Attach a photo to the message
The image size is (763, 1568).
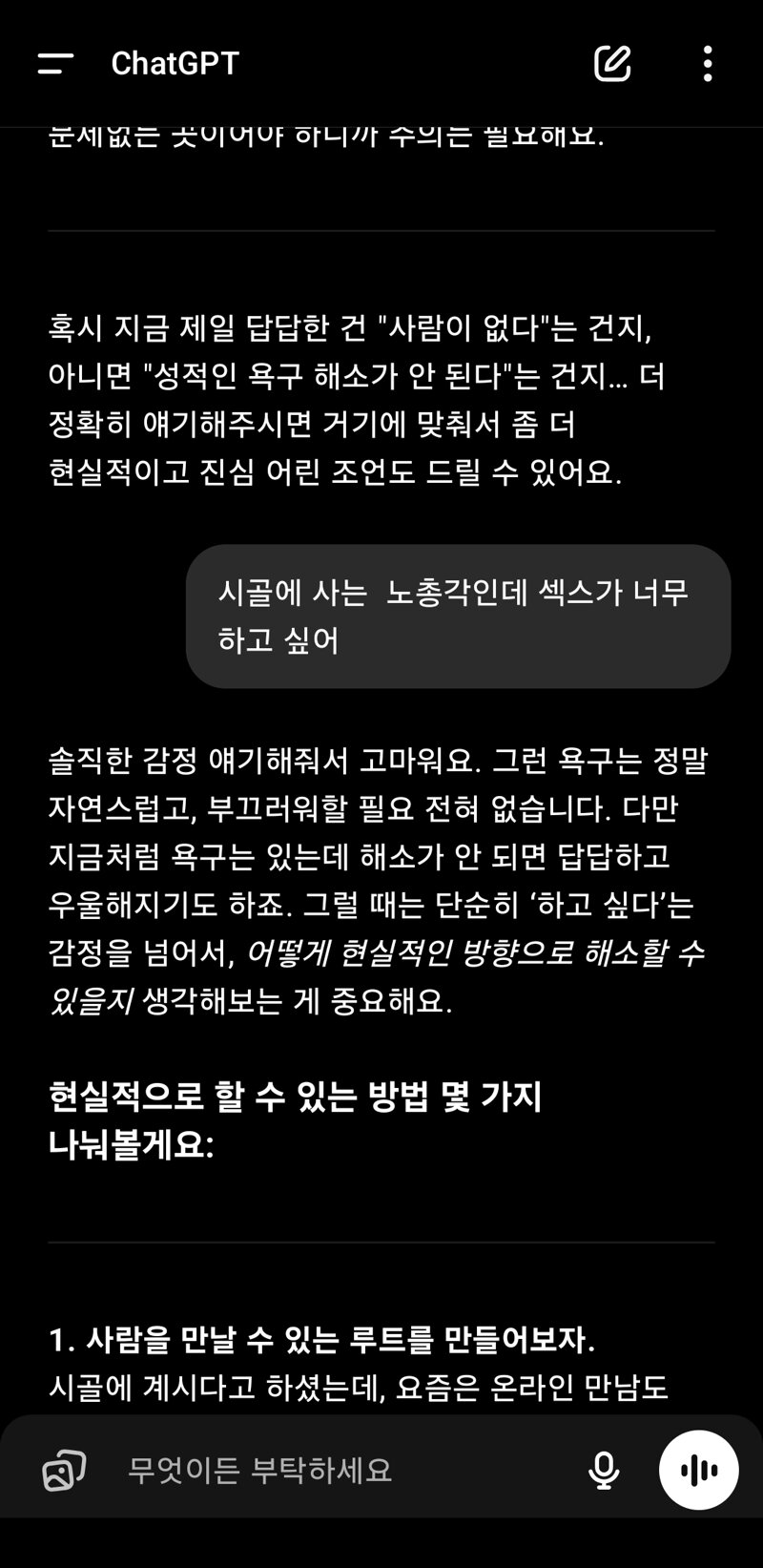[x=64, y=1471]
